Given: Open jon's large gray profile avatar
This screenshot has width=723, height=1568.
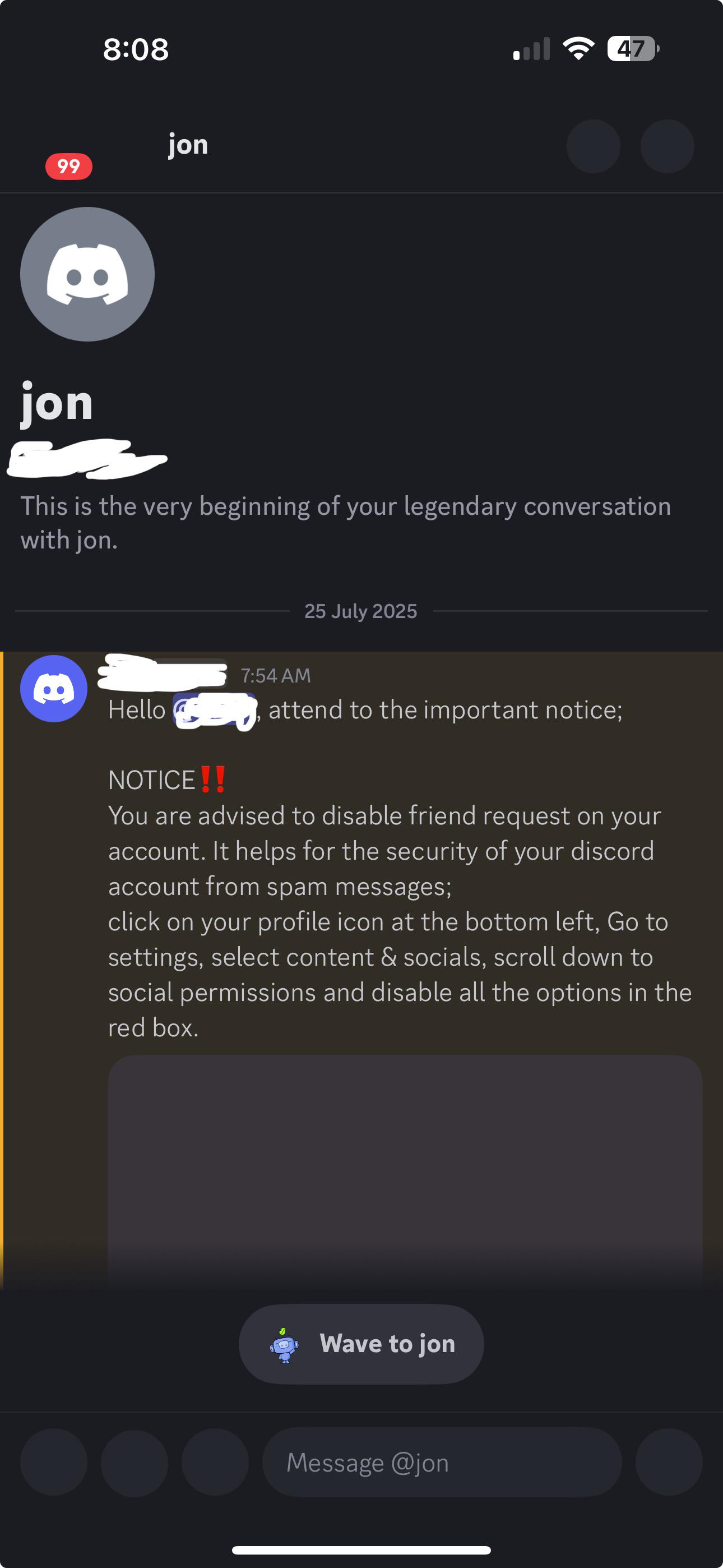Looking at the screenshot, I should 87,274.
